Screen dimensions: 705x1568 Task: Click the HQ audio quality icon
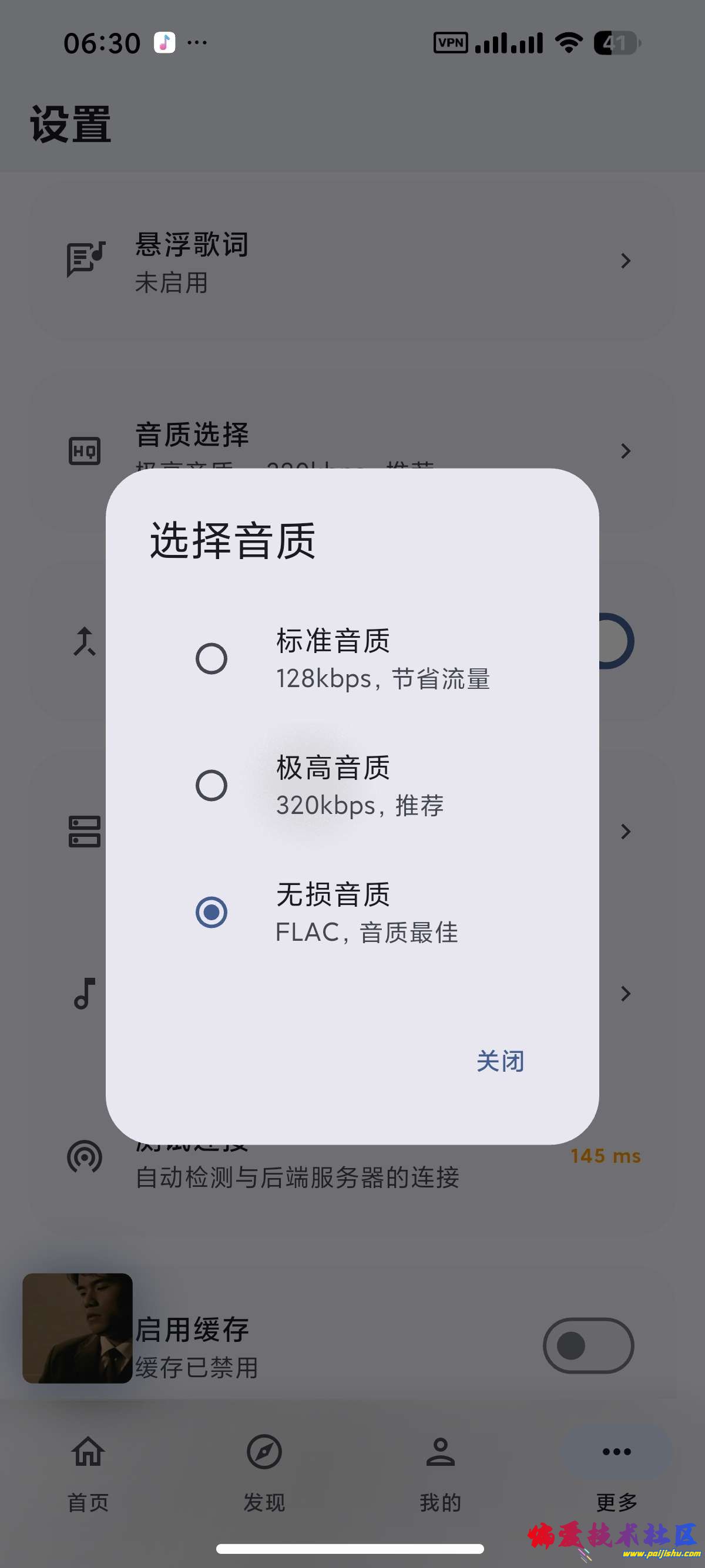click(86, 450)
